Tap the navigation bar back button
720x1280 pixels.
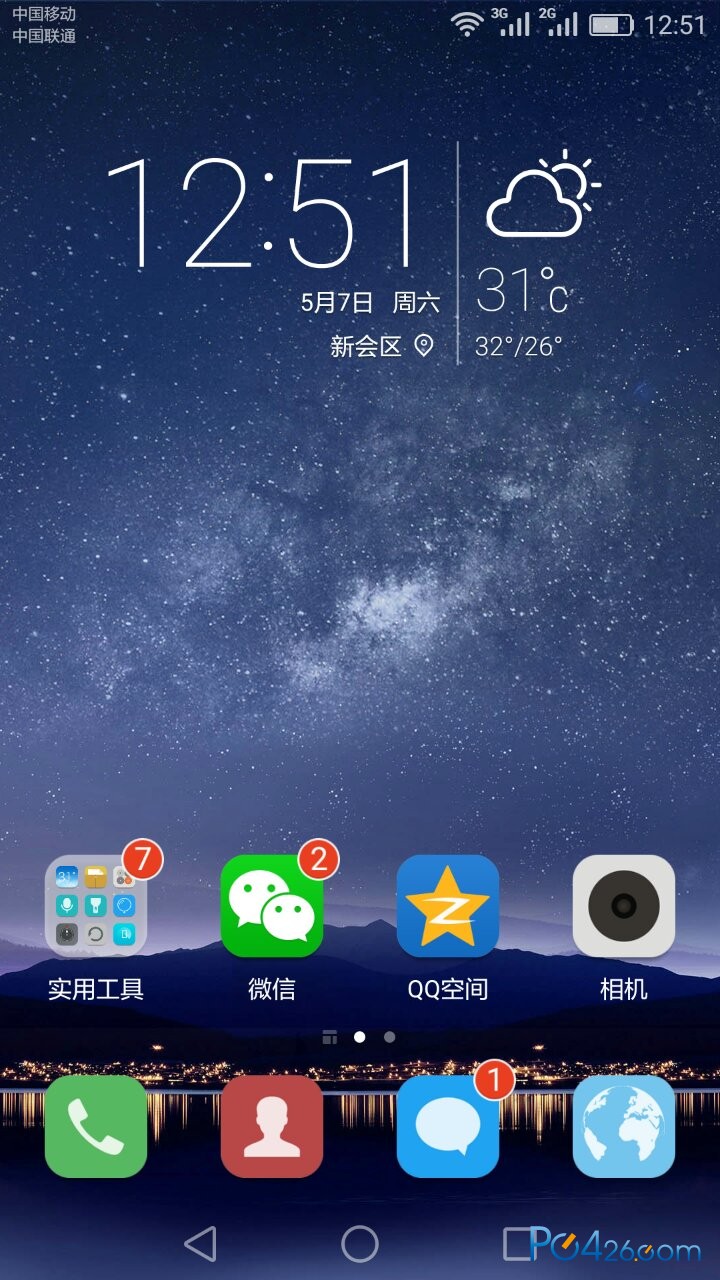[201, 1244]
